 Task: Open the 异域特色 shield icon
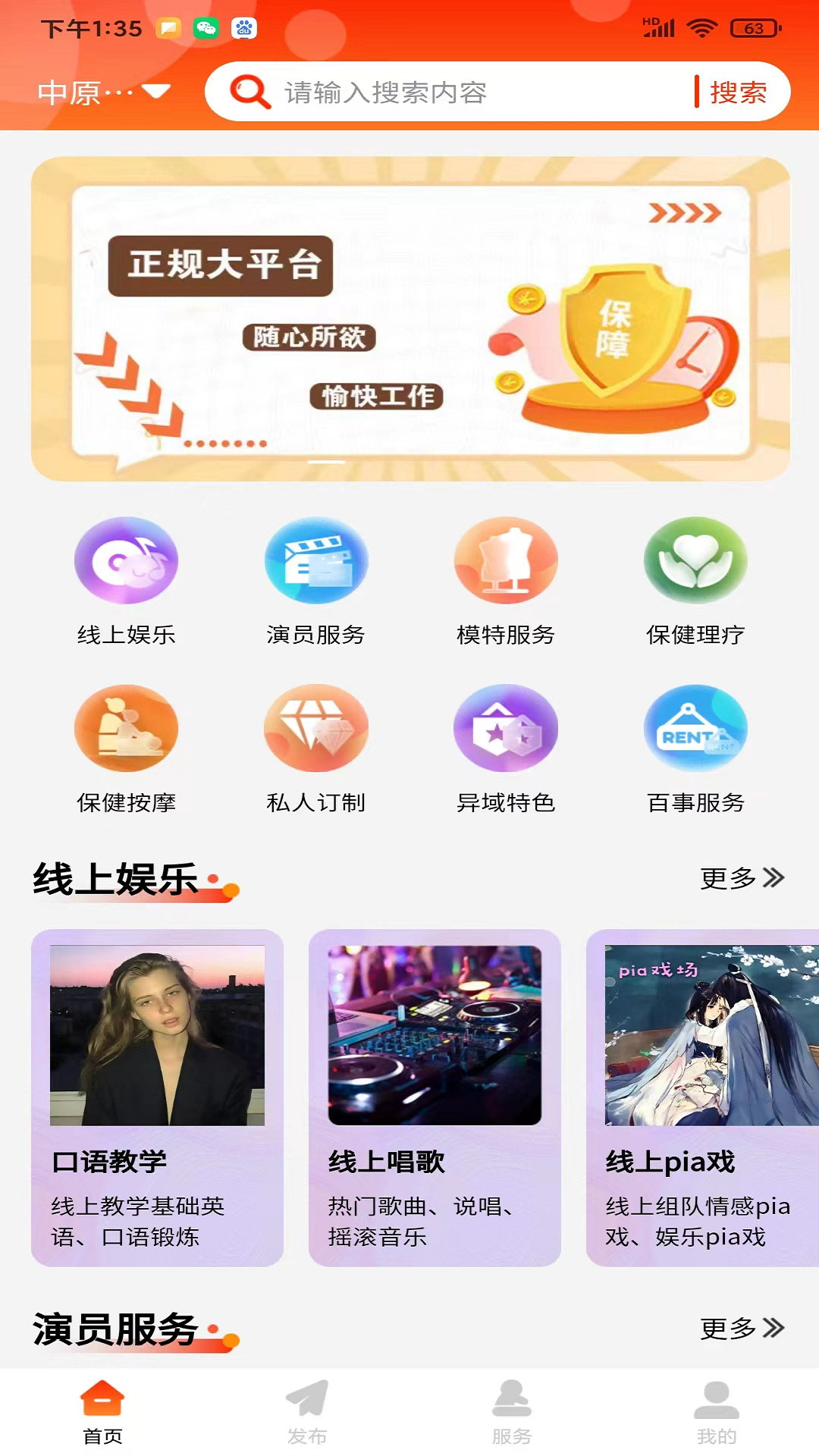pos(506,728)
